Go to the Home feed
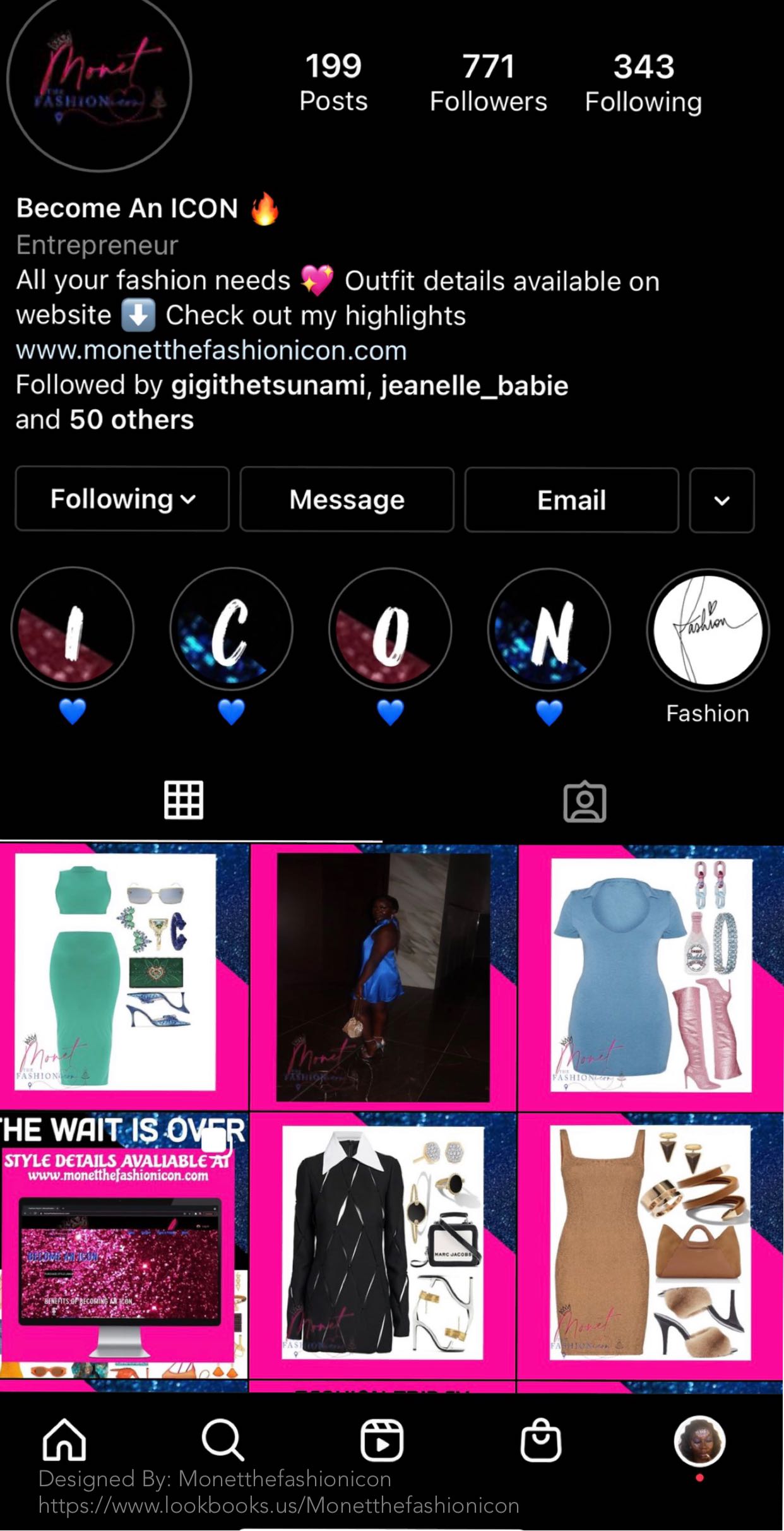 (64, 1441)
